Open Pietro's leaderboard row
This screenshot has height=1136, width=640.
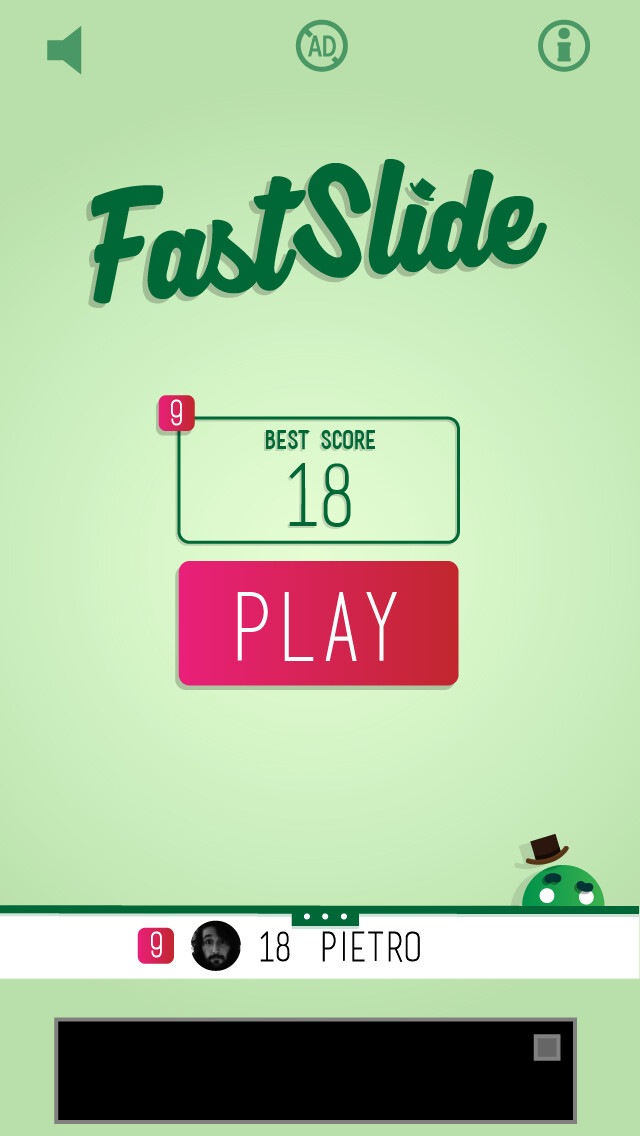coord(320,947)
